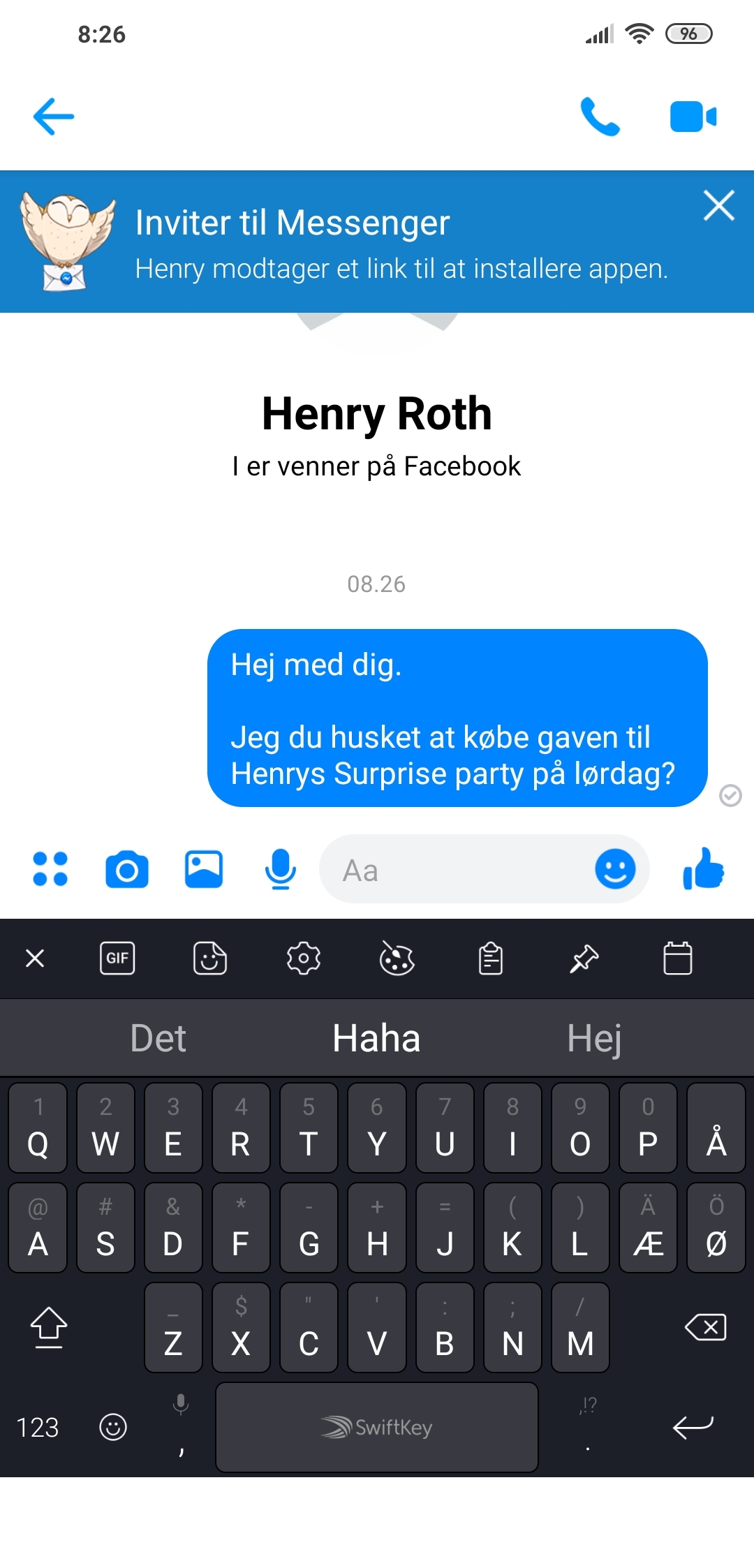Choose the 'Haha' word suggestion
The width and height of the screenshot is (754, 1568).
376,1038
